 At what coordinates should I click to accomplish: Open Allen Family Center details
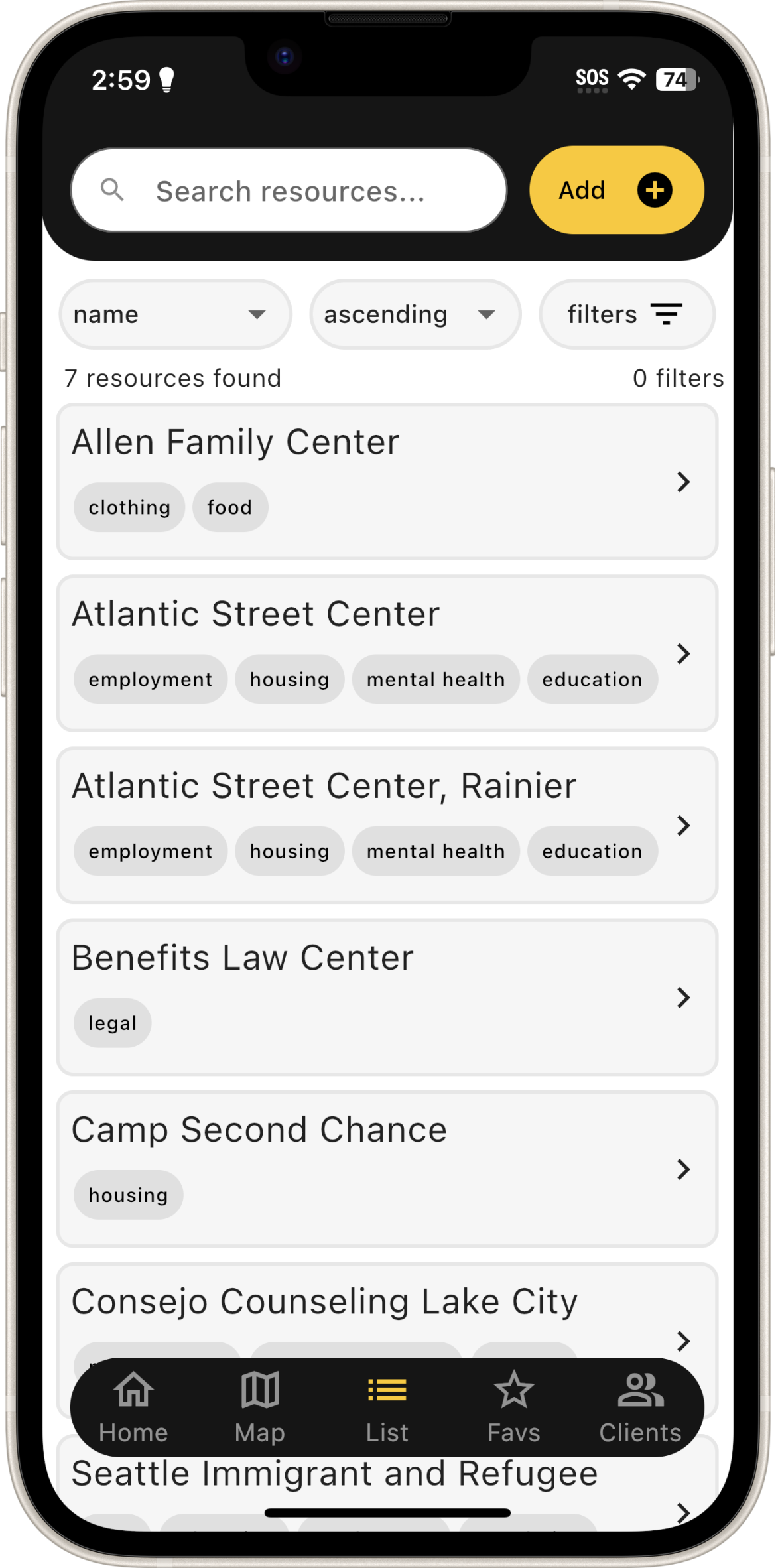click(x=387, y=481)
